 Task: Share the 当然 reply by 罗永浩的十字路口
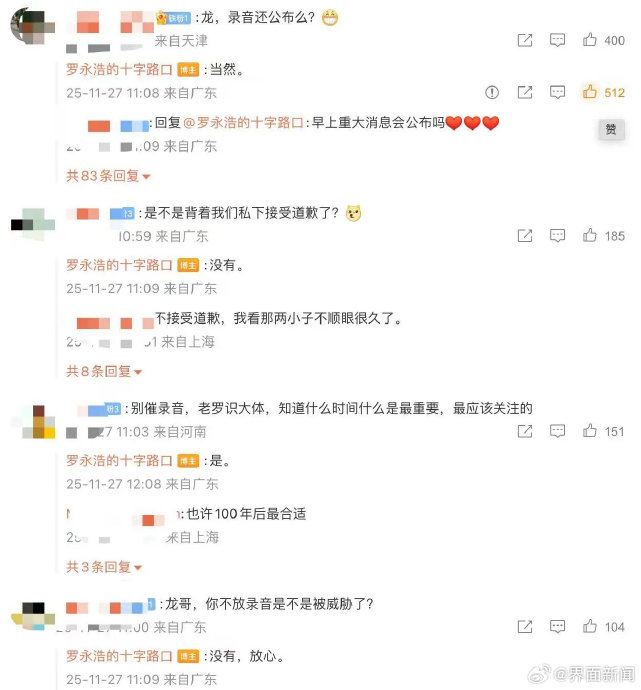[x=524, y=92]
